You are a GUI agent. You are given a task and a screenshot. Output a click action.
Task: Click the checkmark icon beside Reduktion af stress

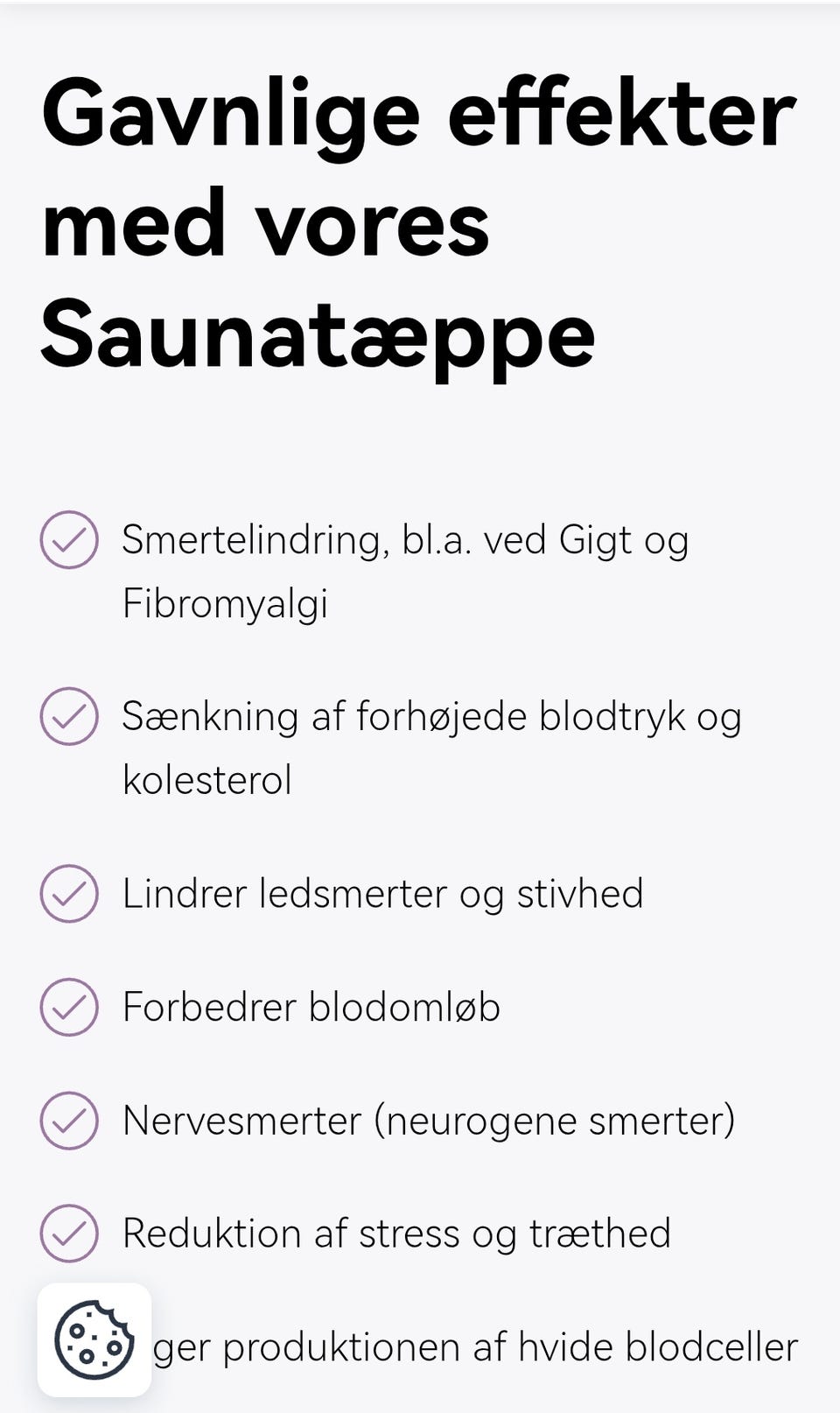coord(68,1234)
